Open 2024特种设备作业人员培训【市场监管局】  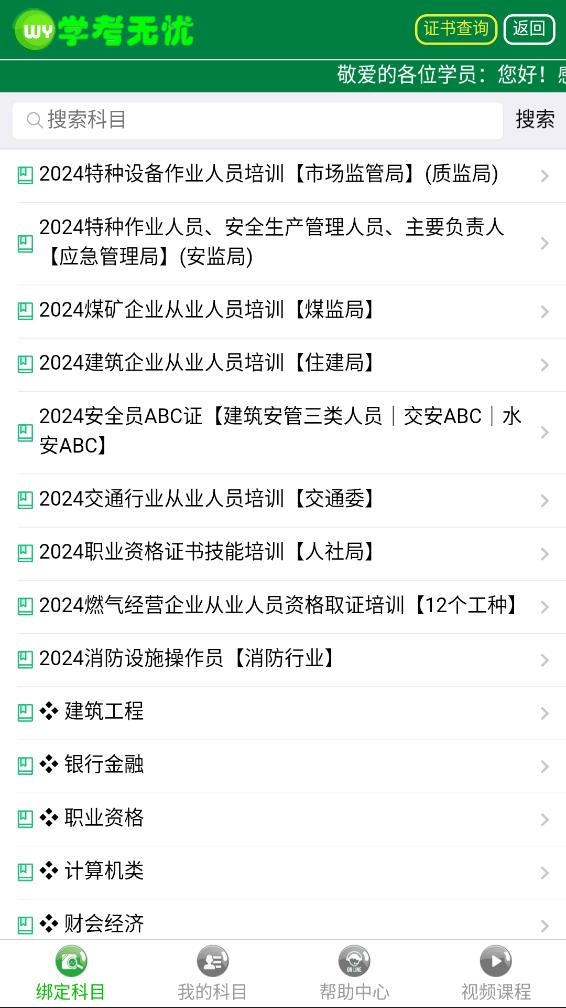pyautogui.click(x=283, y=176)
